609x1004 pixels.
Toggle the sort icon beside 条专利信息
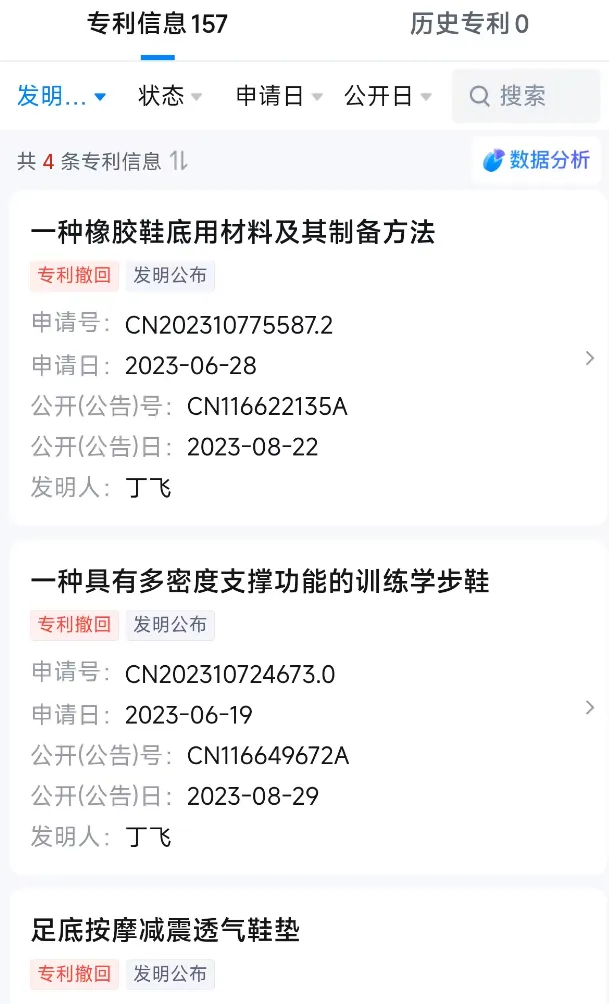click(x=179, y=161)
